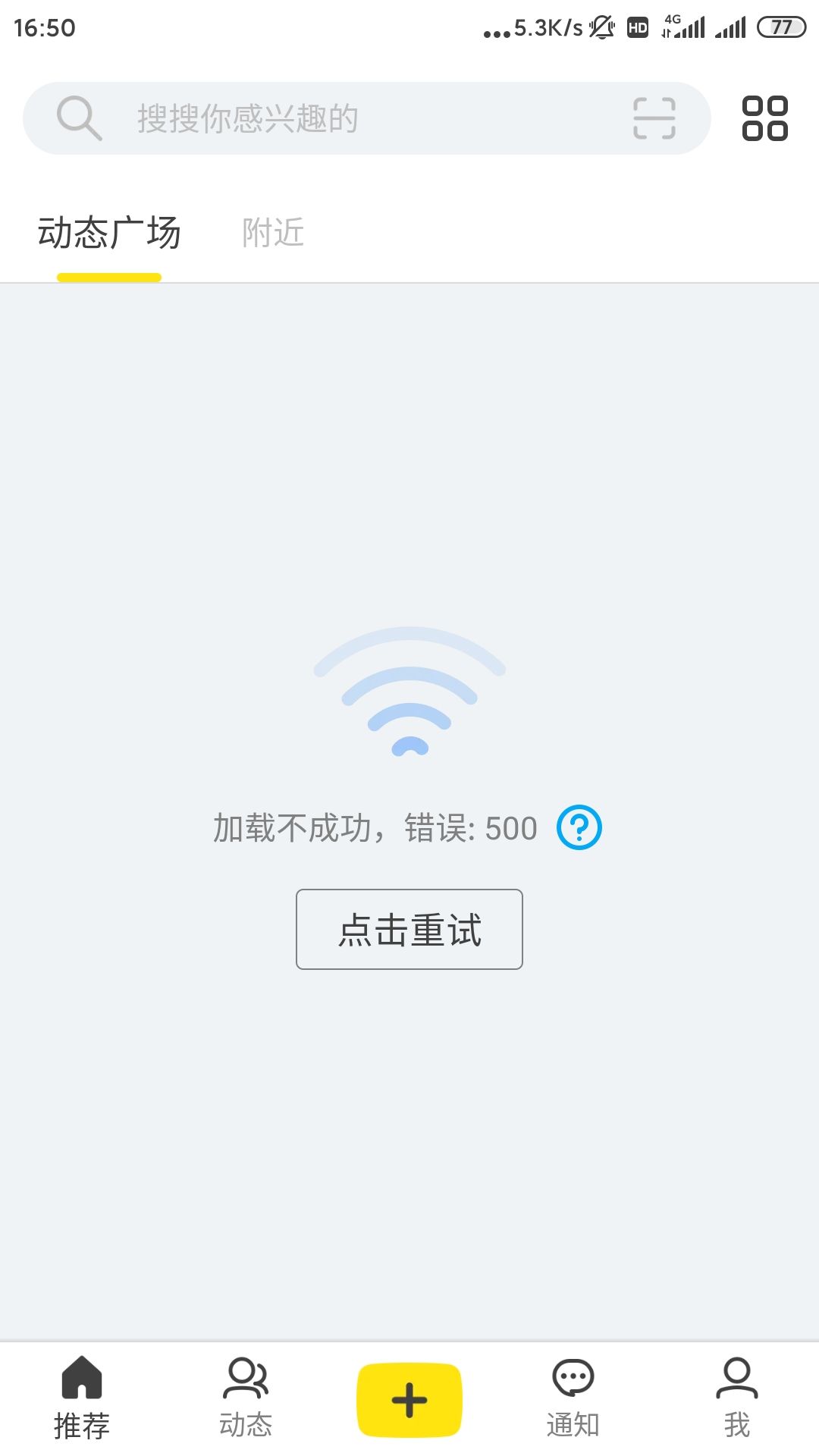Create a new post with the yellow plus button
The width and height of the screenshot is (819, 1456).
click(409, 1400)
